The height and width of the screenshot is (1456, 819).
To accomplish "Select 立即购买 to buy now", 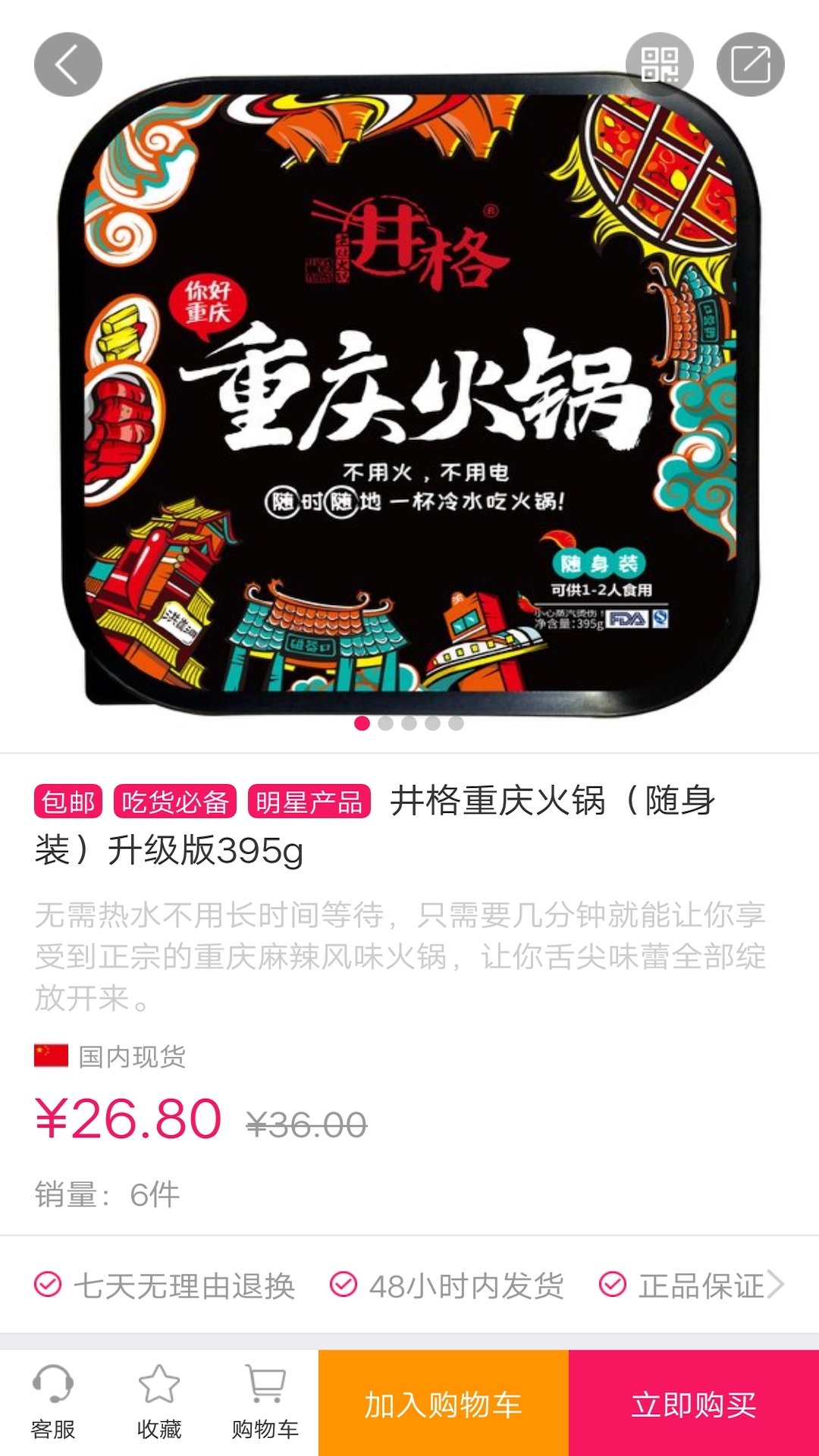I will tap(694, 1403).
